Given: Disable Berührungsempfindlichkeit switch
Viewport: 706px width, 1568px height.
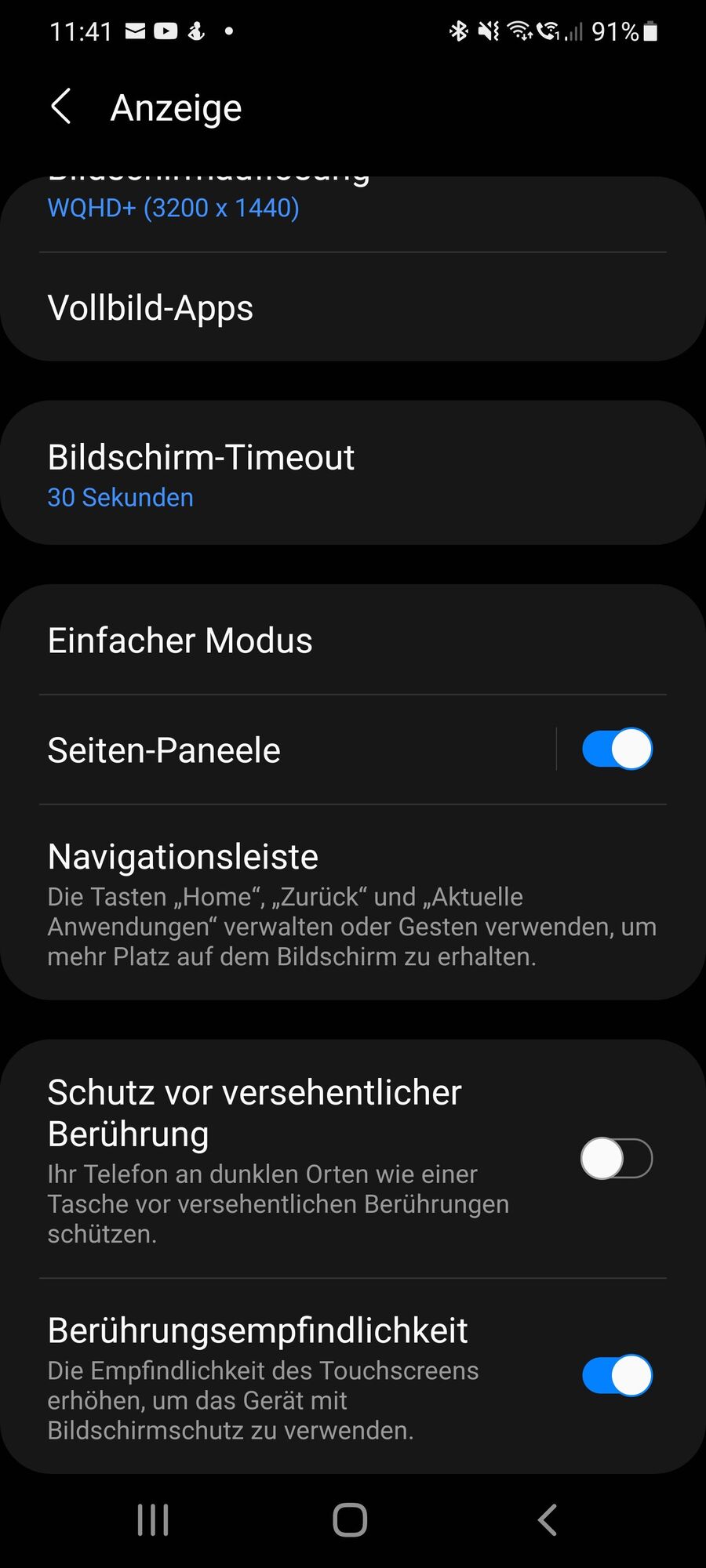Looking at the screenshot, I should click(x=617, y=1375).
